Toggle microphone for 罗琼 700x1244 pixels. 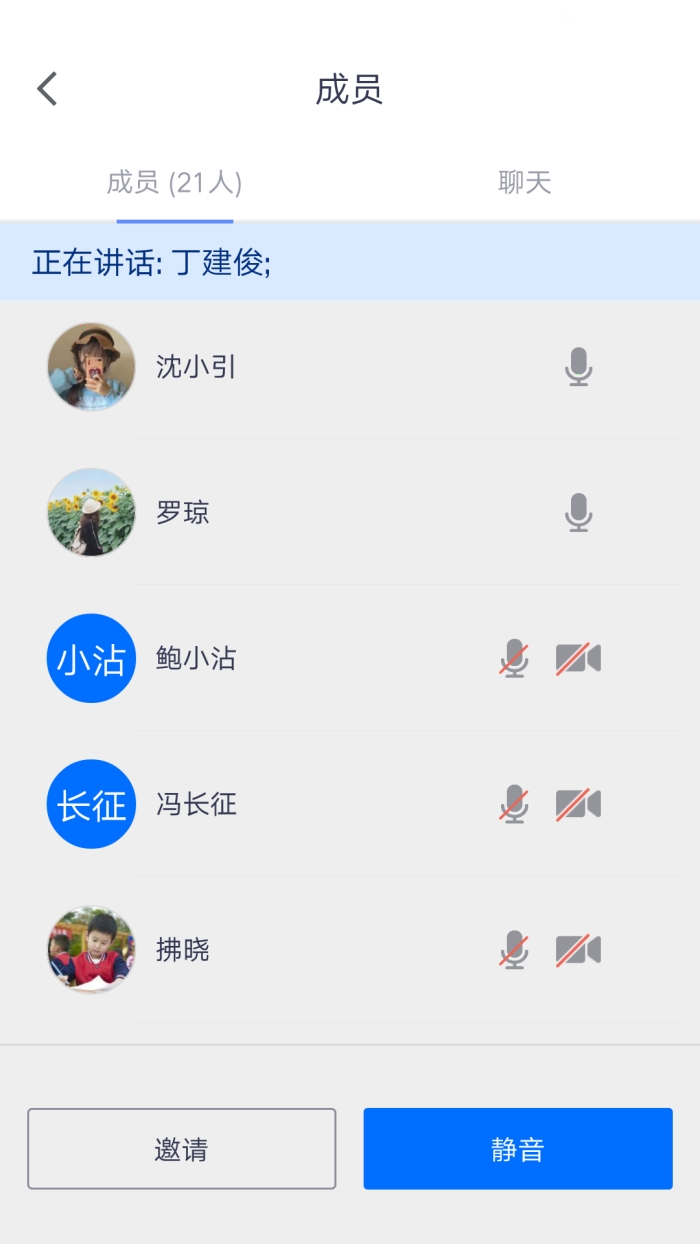[x=578, y=513]
